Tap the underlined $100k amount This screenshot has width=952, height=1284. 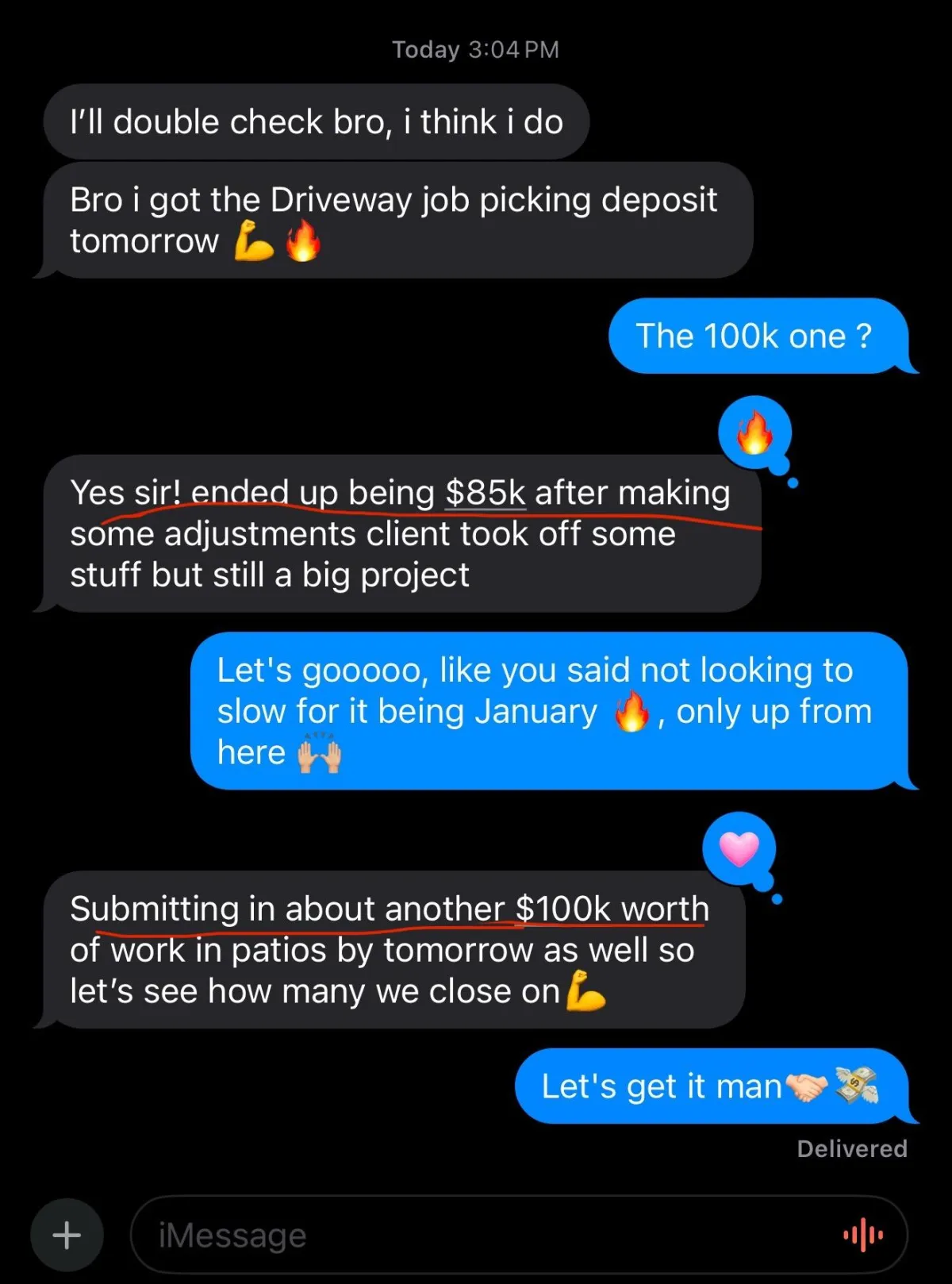[562, 909]
